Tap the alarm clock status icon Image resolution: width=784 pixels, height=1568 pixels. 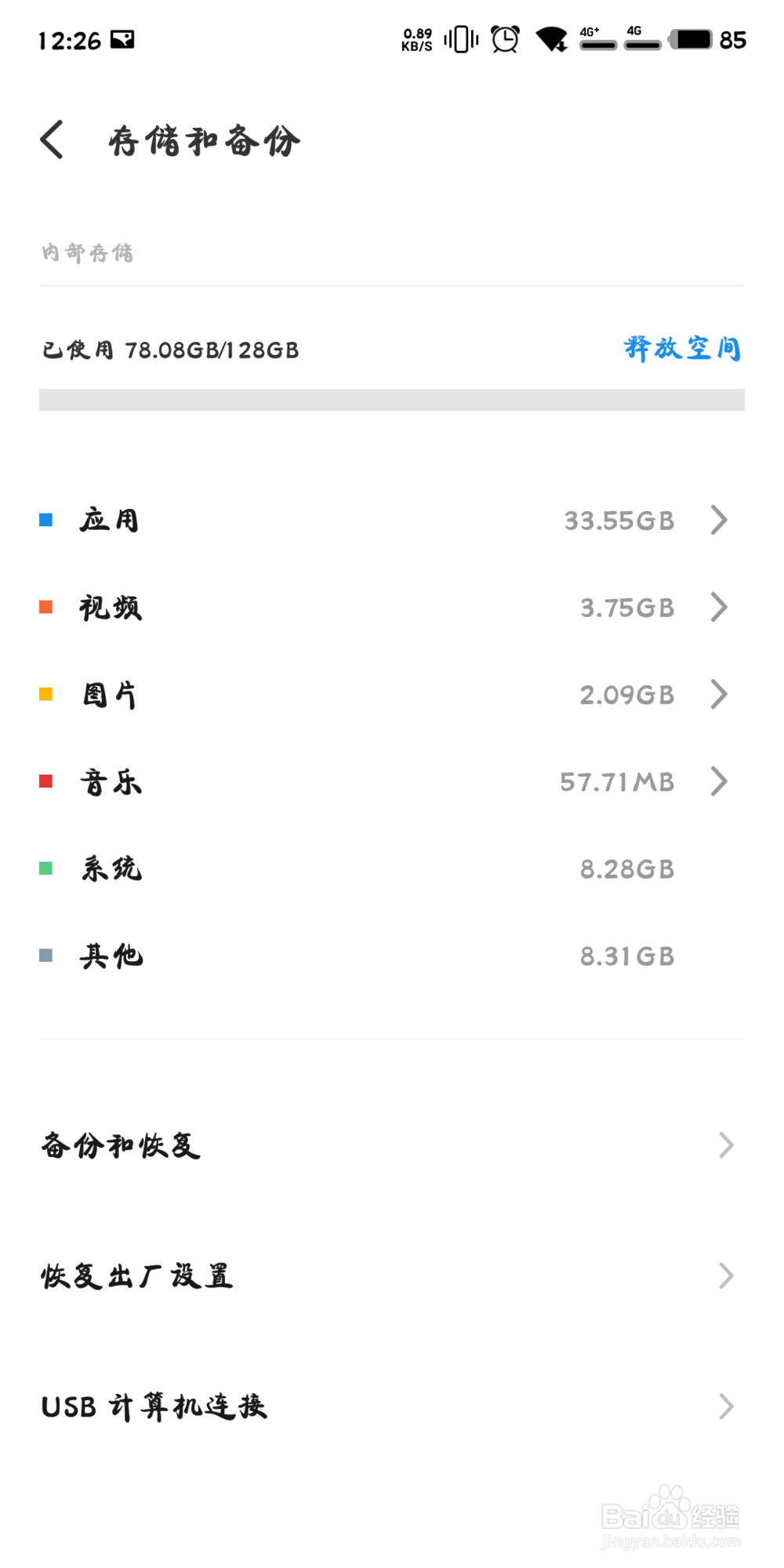point(505,39)
